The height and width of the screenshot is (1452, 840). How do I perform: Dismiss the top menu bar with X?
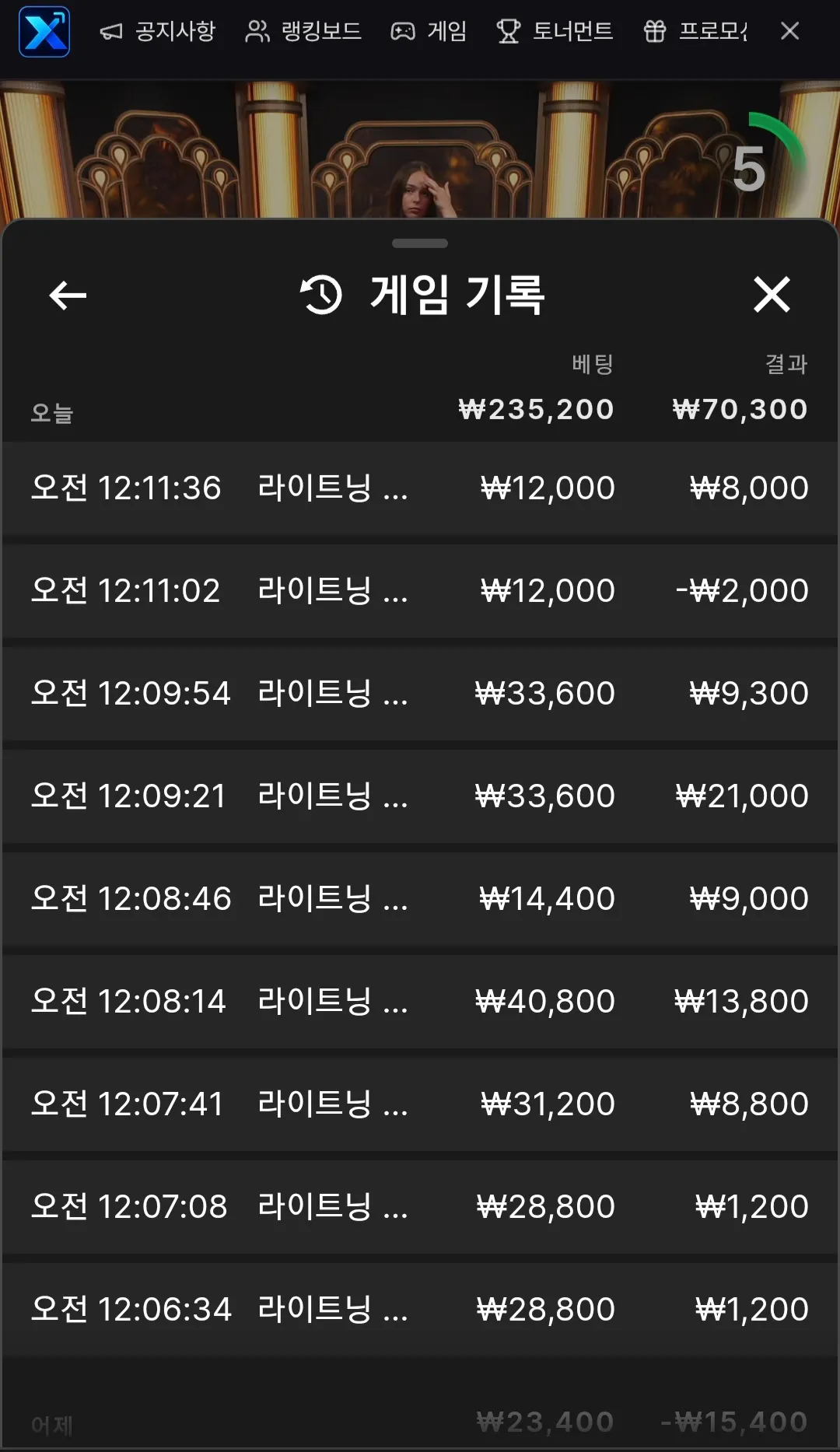point(790,31)
